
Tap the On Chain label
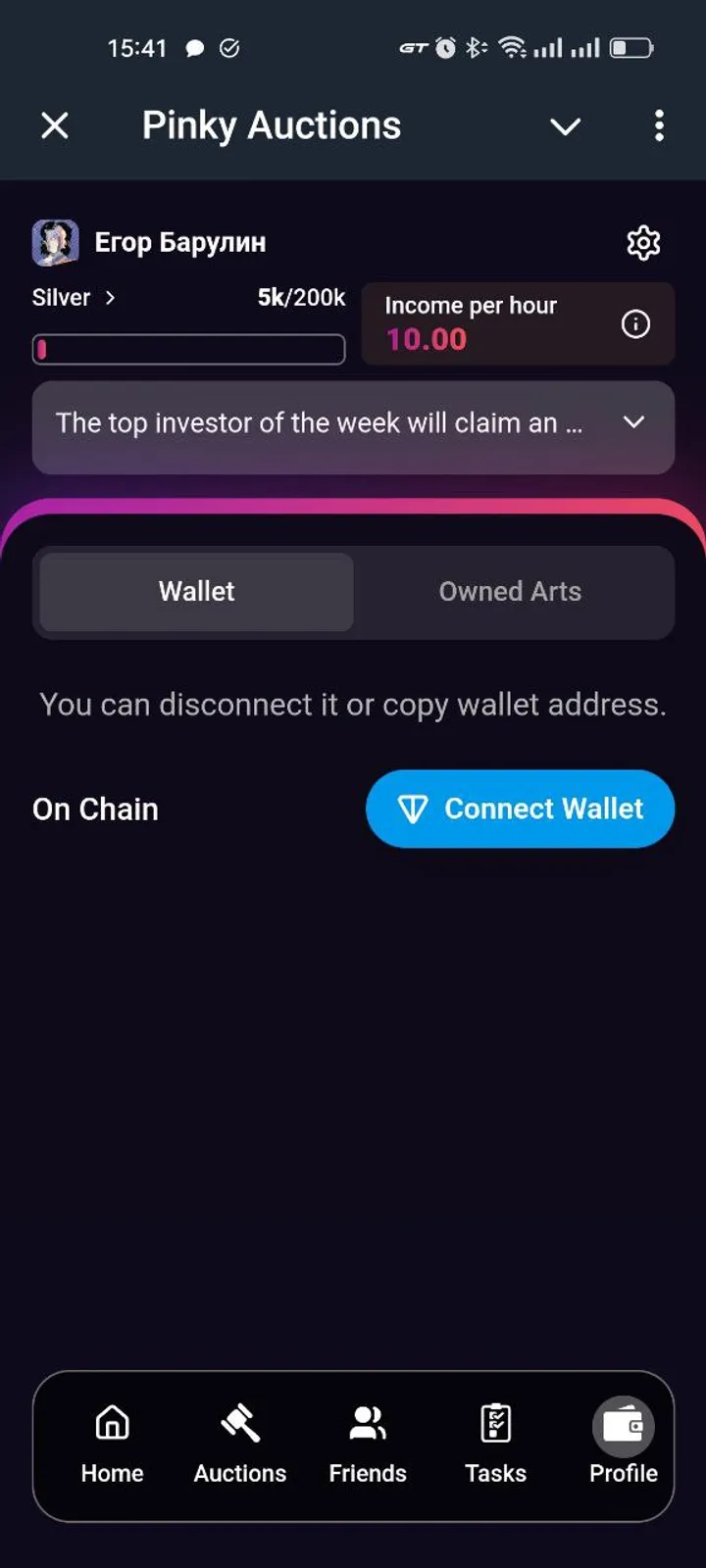click(x=95, y=808)
